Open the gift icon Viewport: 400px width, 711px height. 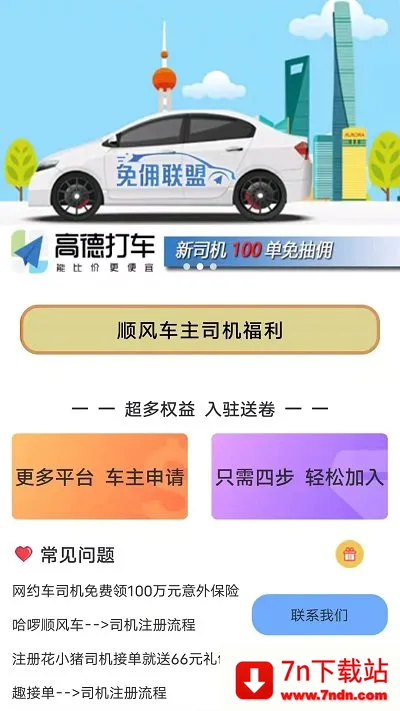click(350, 554)
